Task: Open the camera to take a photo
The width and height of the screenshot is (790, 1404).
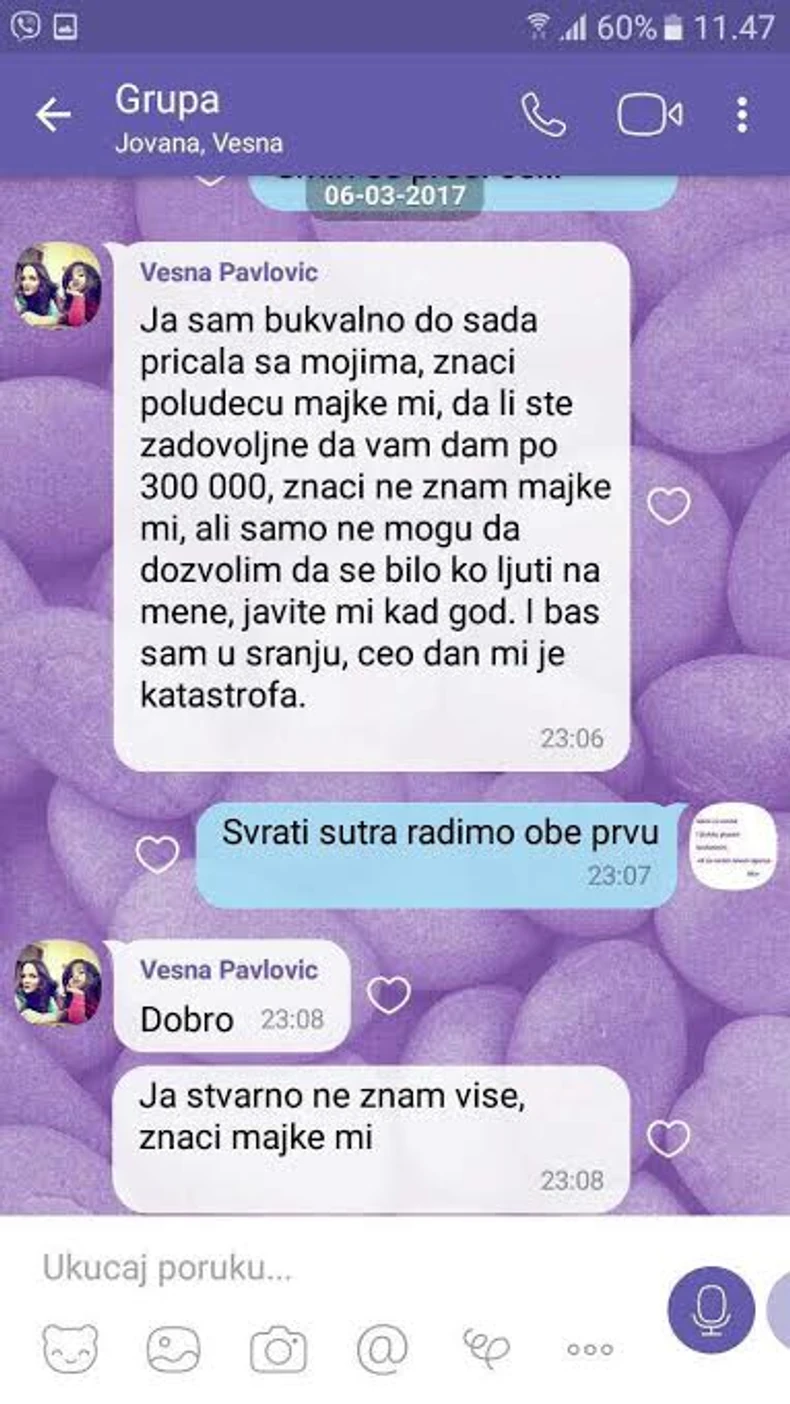Action: pyautogui.click(x=278, y=1348)
